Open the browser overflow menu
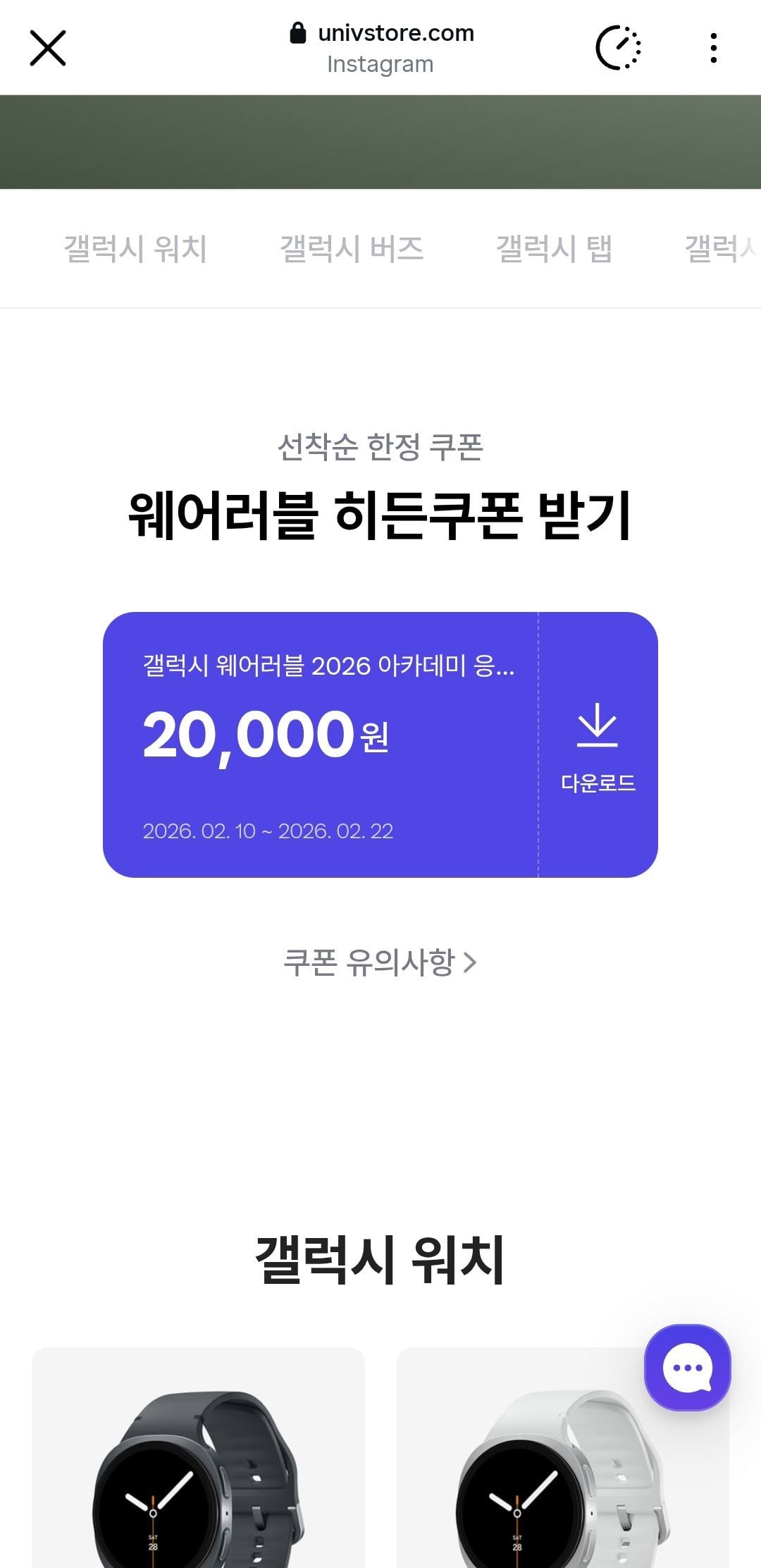Image resolution: width=761 pixels, height=1568 pixels. pyautogui.click(x=713, y=48)
